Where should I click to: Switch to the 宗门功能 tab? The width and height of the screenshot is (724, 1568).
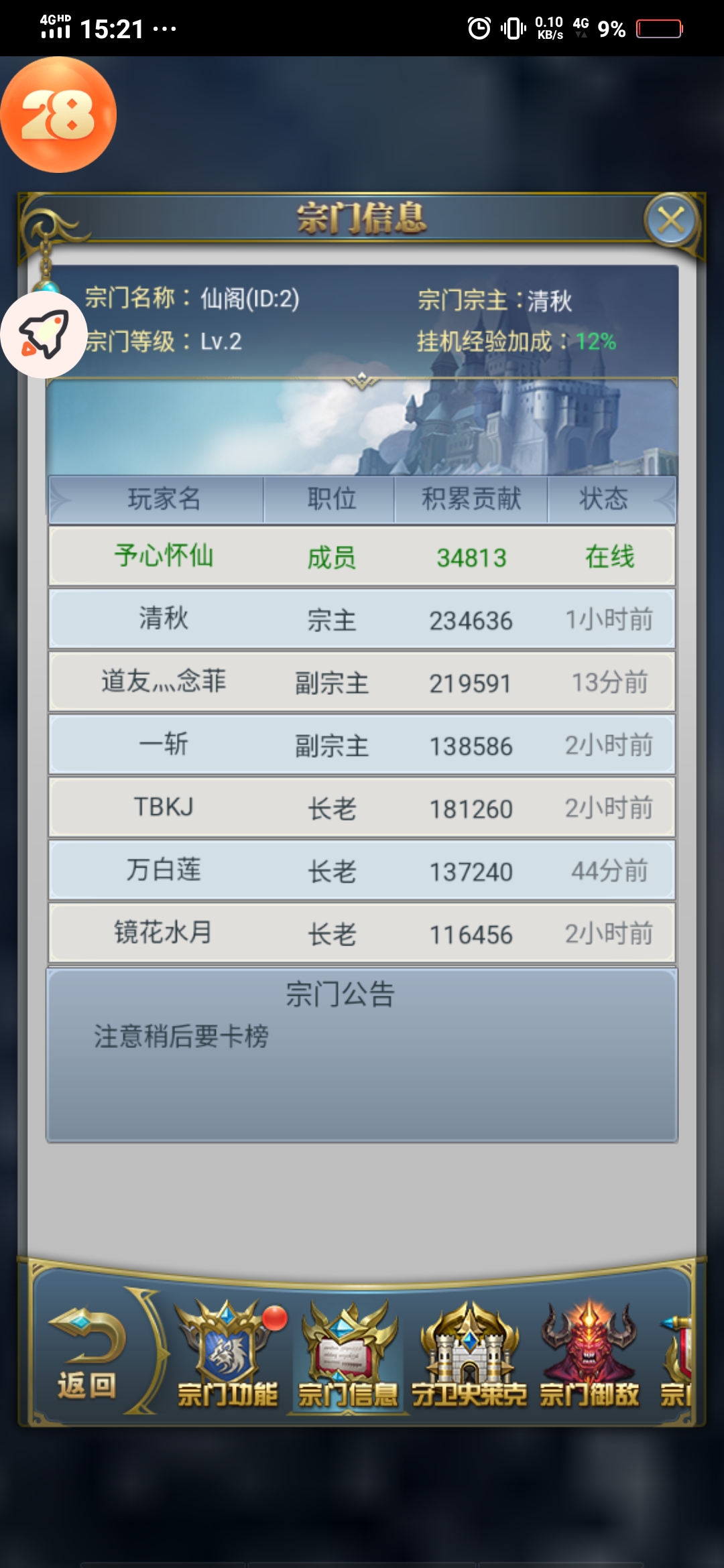coord(227,1355)
